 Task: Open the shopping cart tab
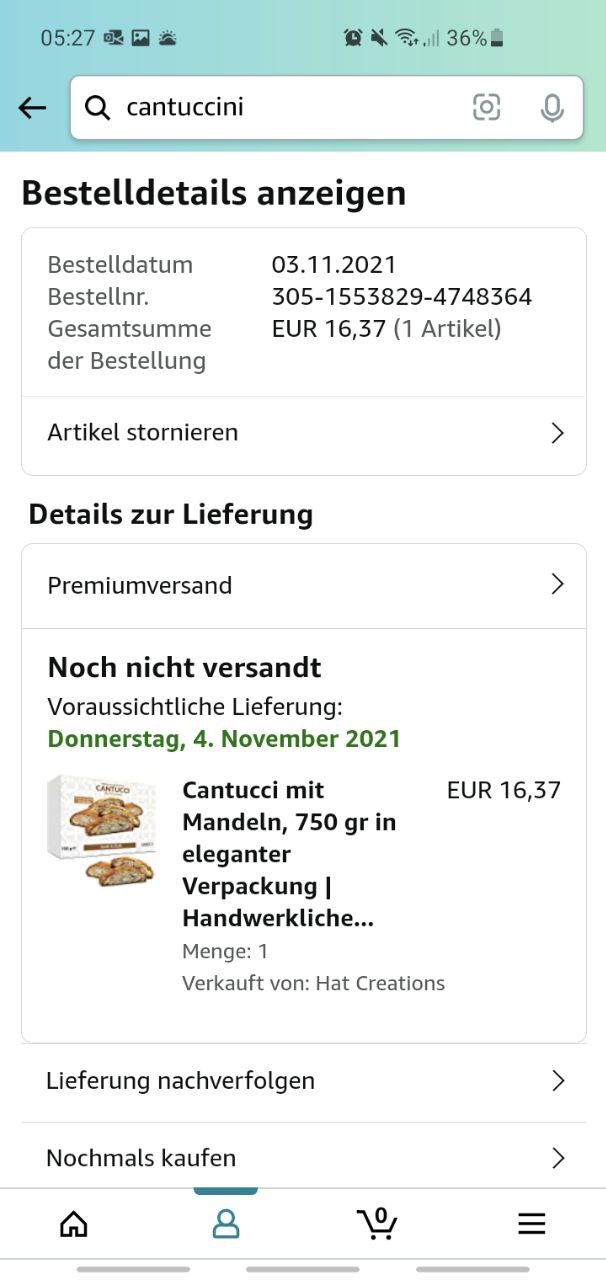click(x=377, y=1223)
